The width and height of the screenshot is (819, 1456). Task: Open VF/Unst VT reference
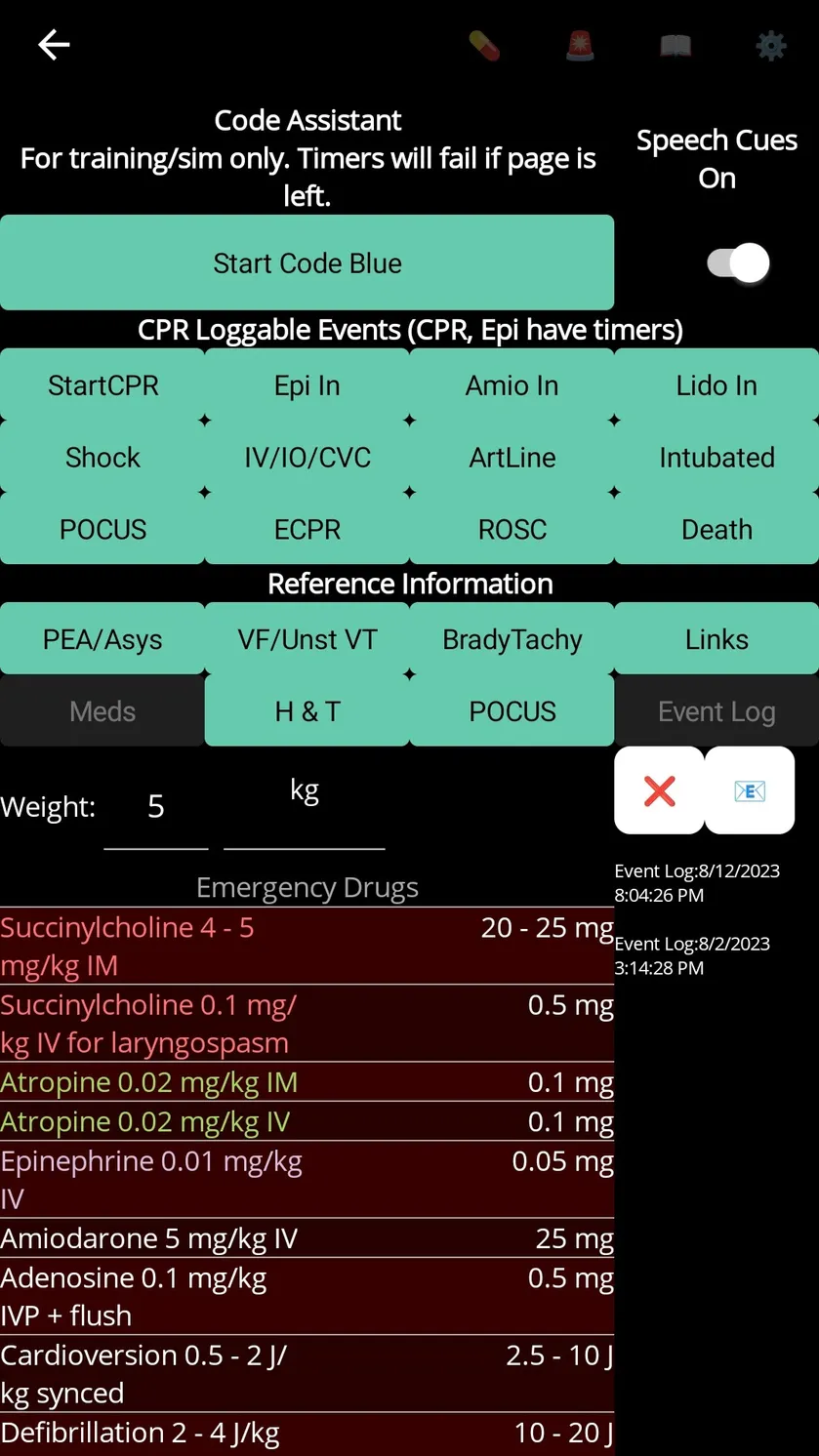click(307, 639)
